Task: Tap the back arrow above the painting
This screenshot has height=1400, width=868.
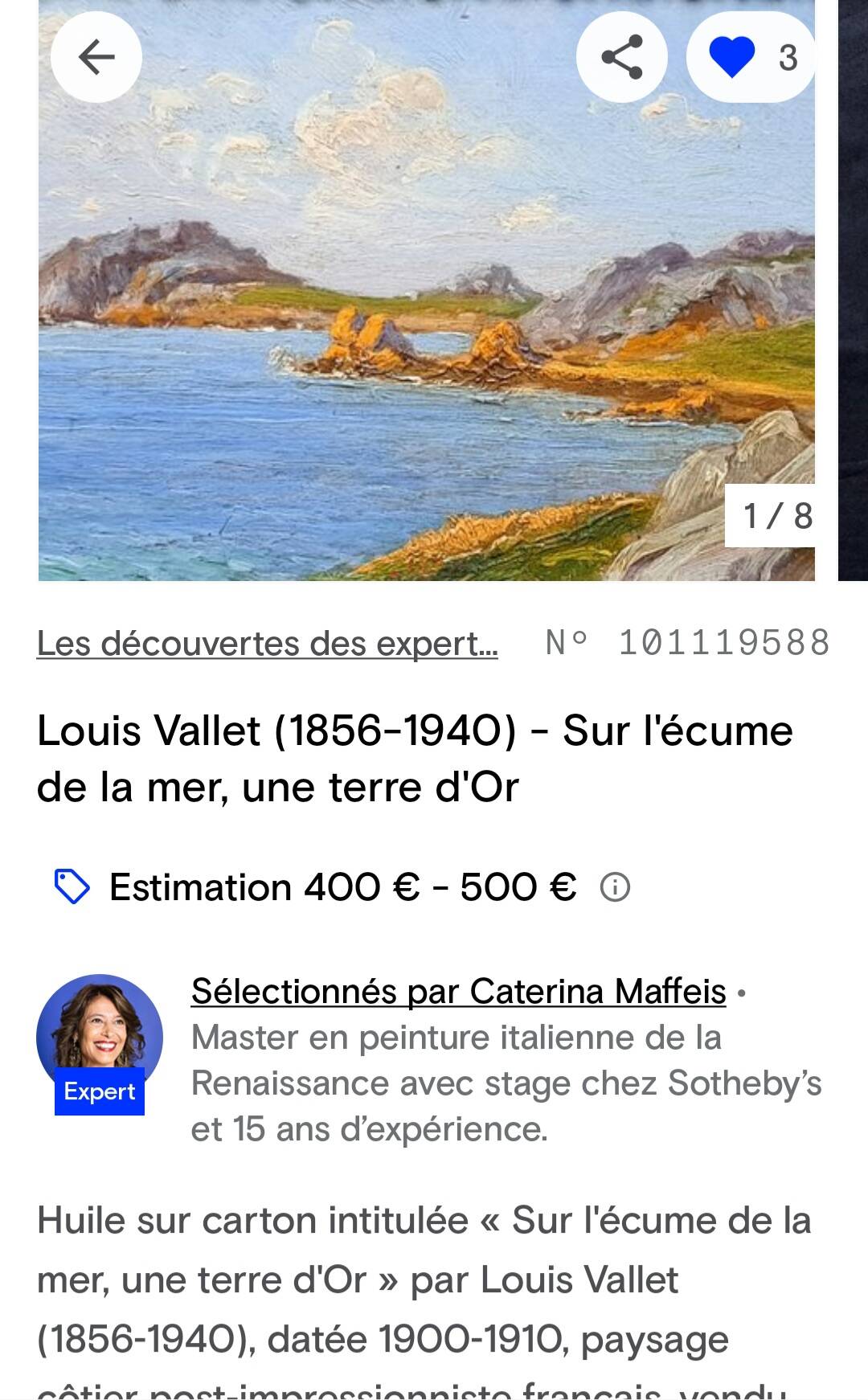Action: (x=96, y=56)
